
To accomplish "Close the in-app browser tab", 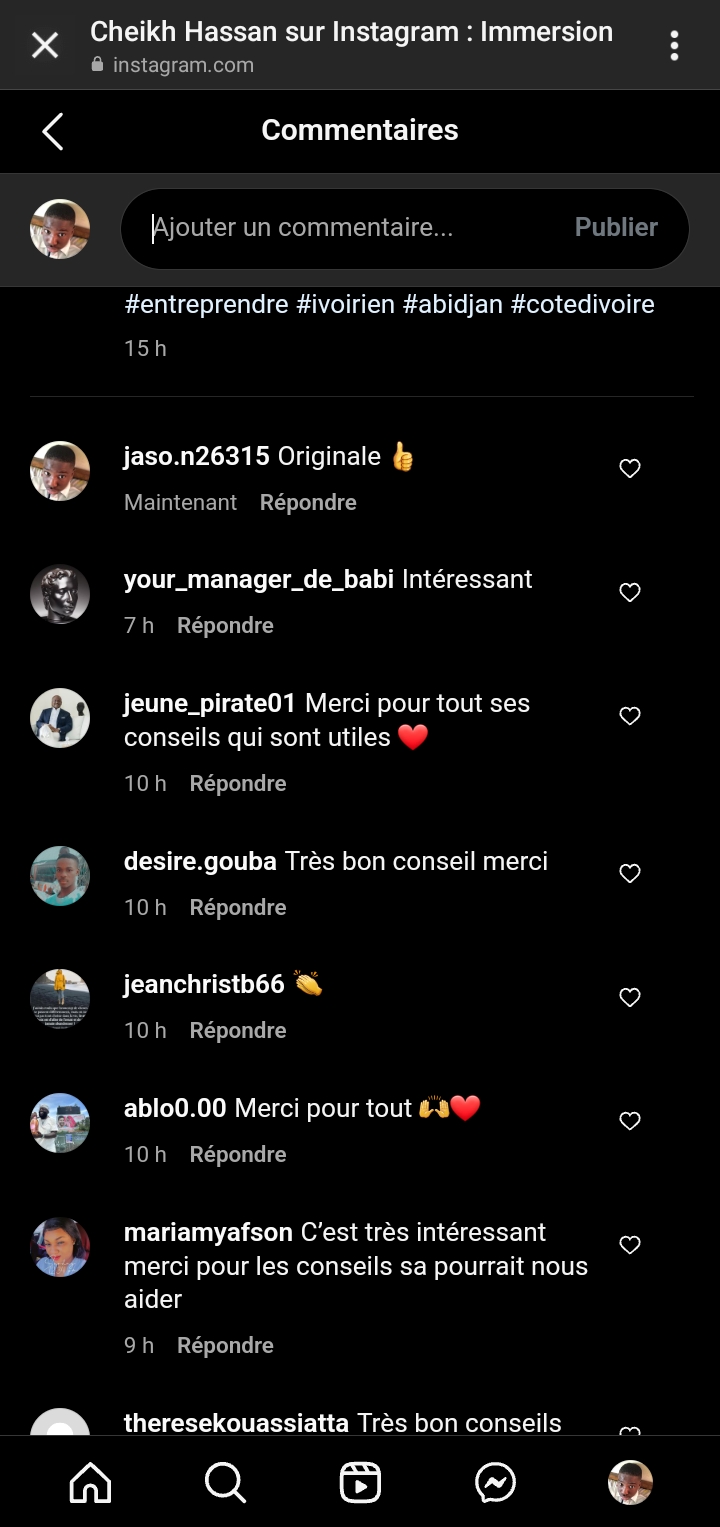I will click(45, 45).
